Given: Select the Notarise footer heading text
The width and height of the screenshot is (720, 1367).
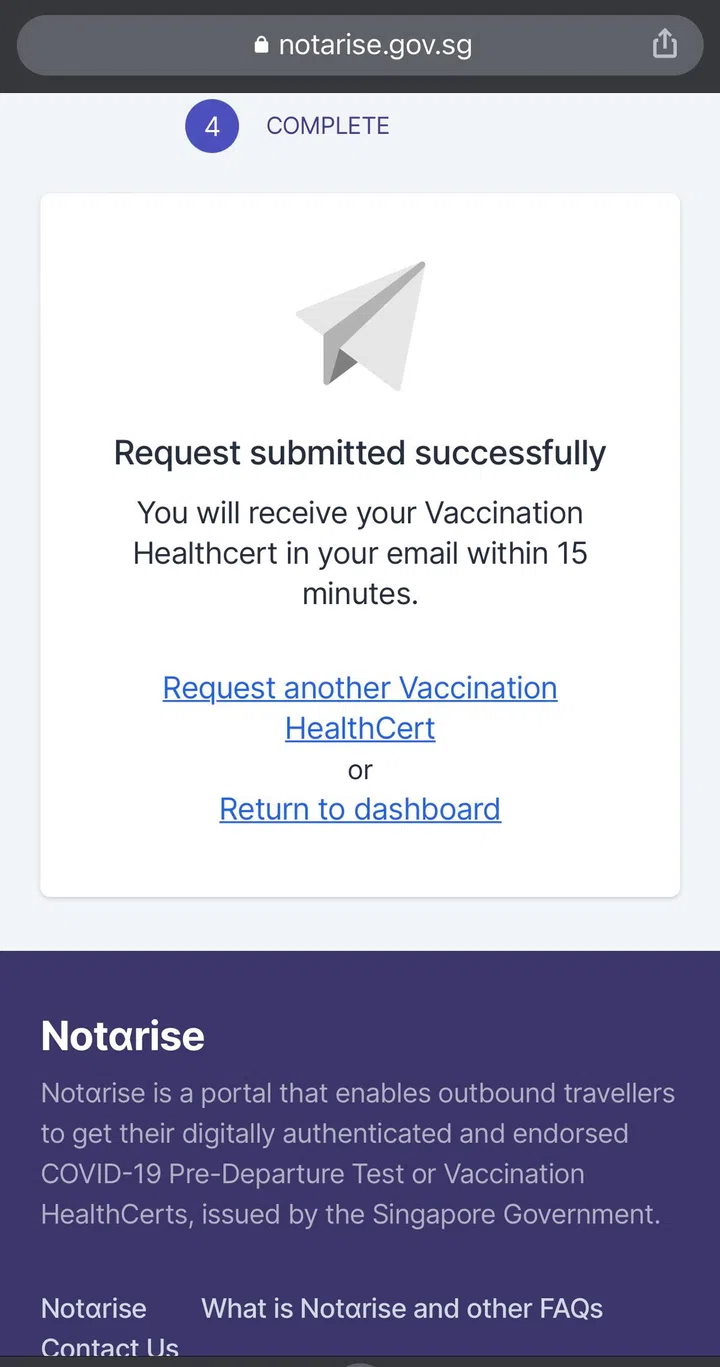Looking at the screenshot, I should [122, 1036].
